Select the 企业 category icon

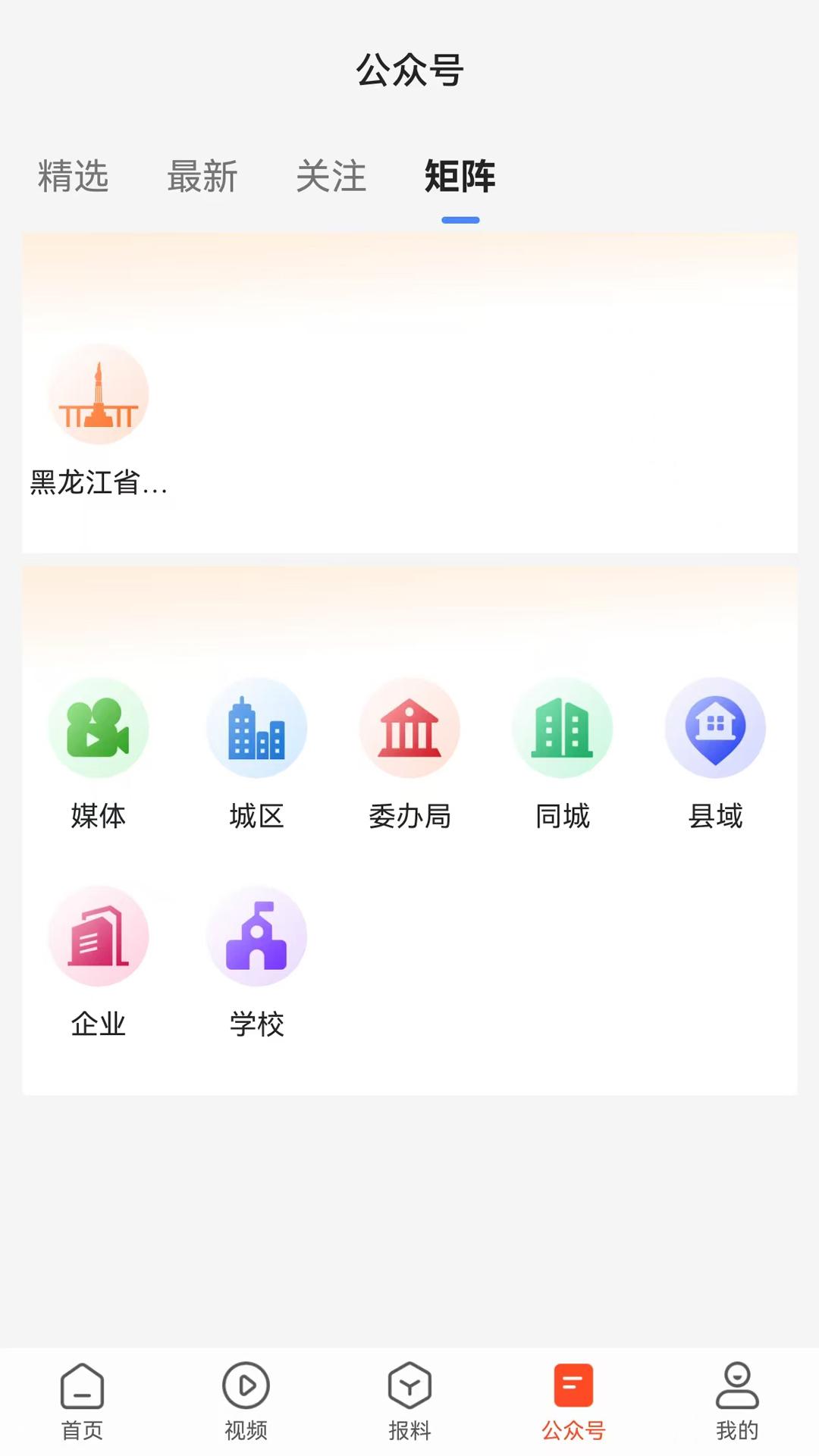tap(99, 936)
